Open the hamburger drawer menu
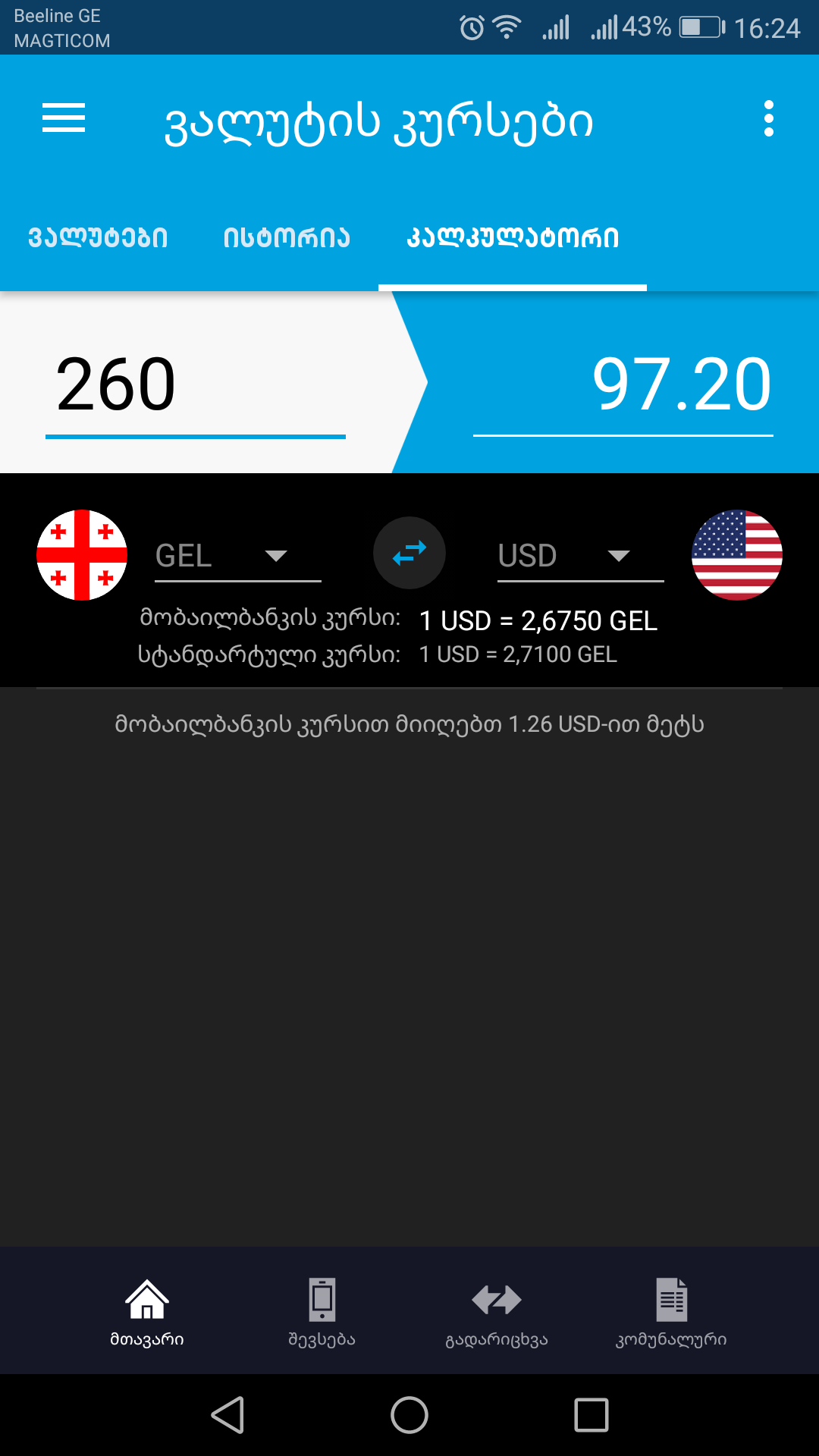This screenshot has height=1456, width=819. point(64,119)
